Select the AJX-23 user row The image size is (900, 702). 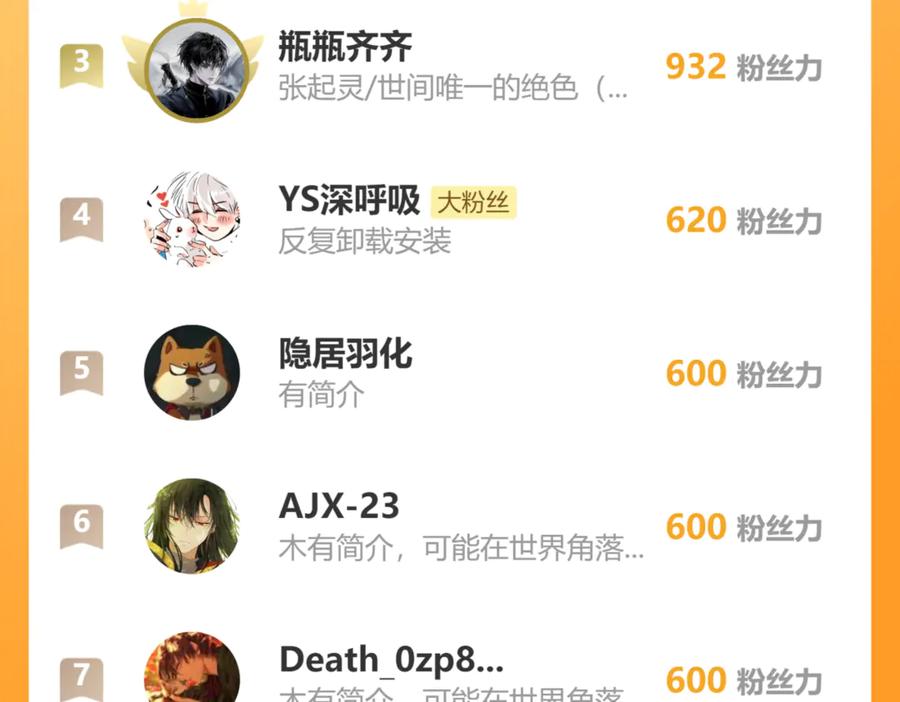pyautogui.click(x=450, y=526)
